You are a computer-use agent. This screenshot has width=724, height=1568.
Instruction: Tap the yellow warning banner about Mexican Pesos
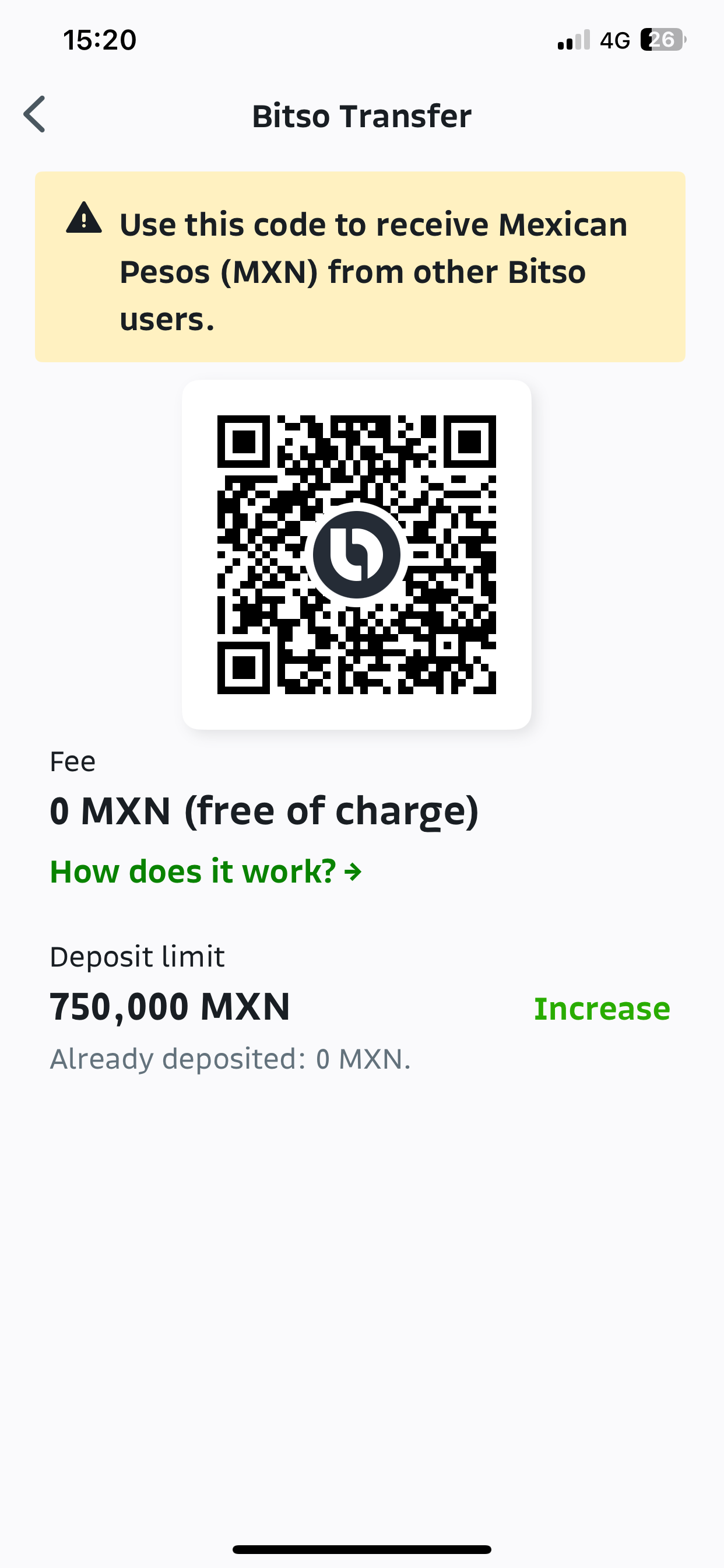pyautogui.click(x=361, y=266)
